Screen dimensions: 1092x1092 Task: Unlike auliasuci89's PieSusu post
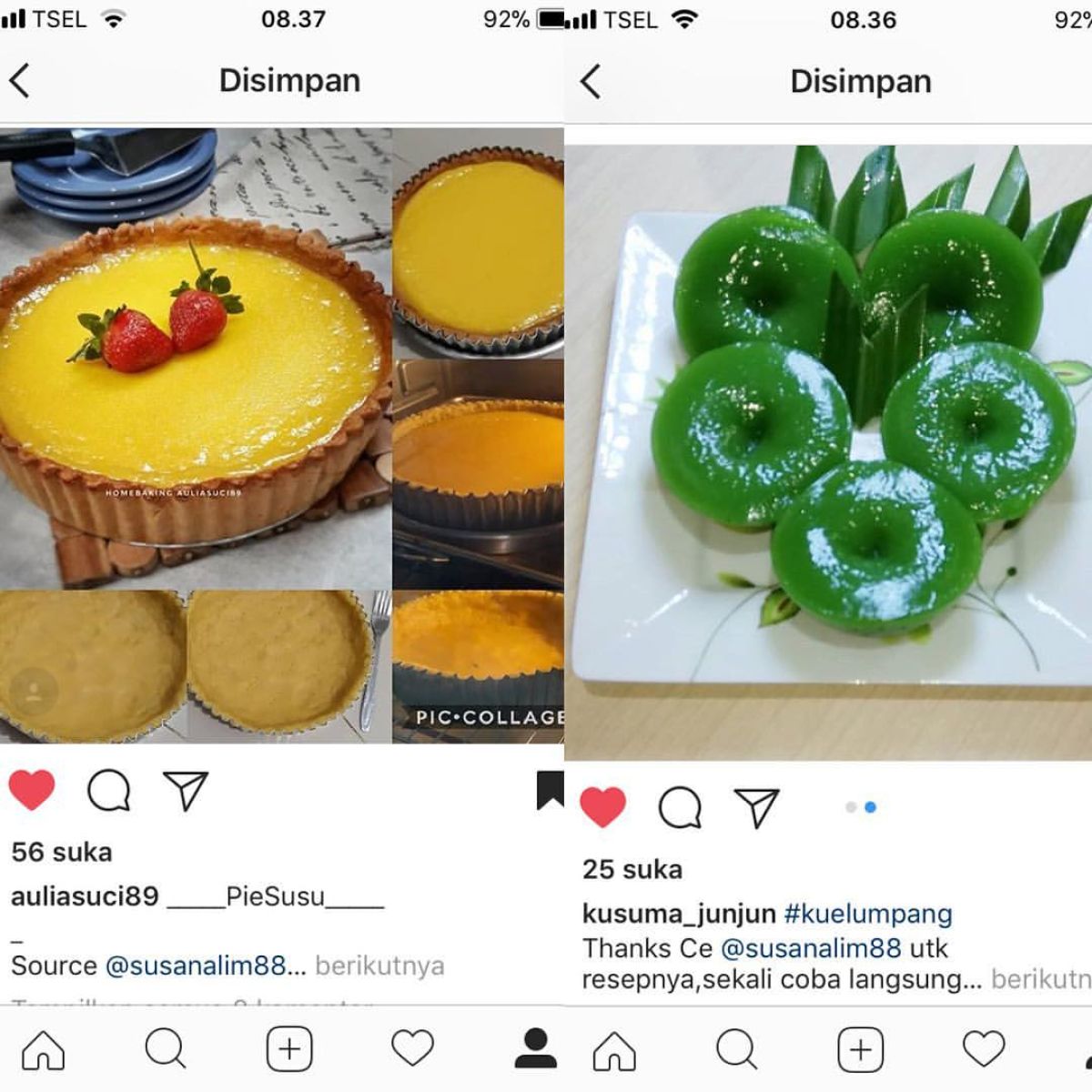pyautogui.click(x=32, y=790)
